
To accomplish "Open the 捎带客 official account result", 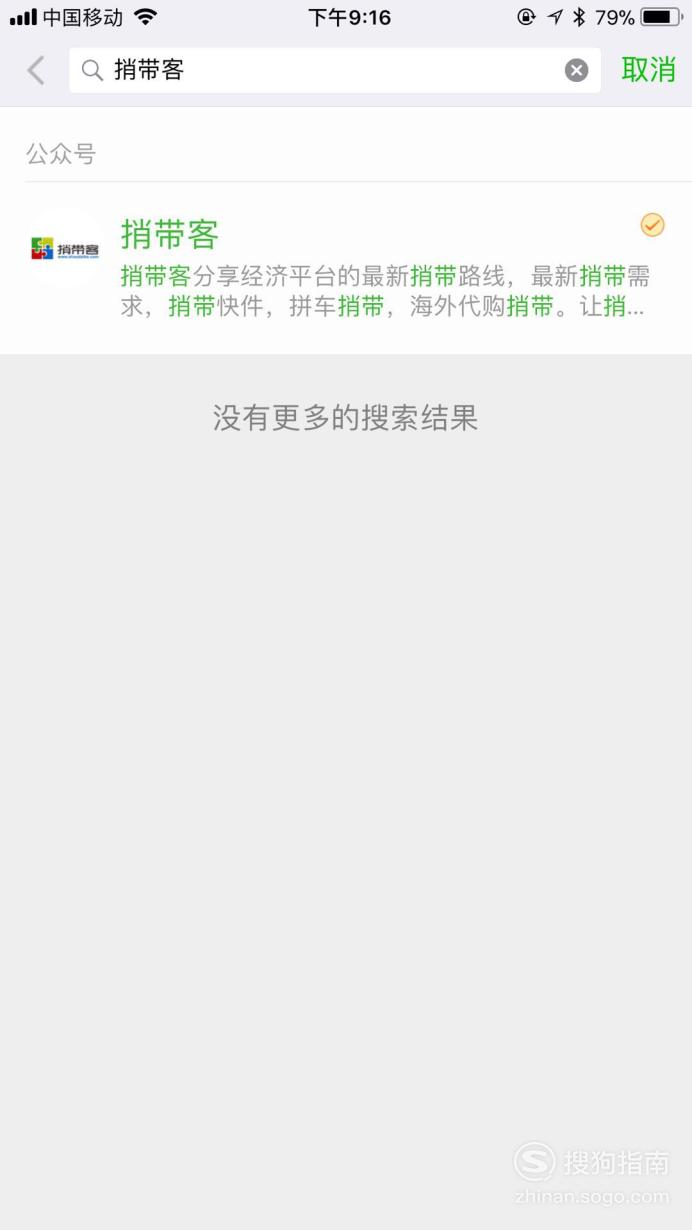I will click(346, 268).
